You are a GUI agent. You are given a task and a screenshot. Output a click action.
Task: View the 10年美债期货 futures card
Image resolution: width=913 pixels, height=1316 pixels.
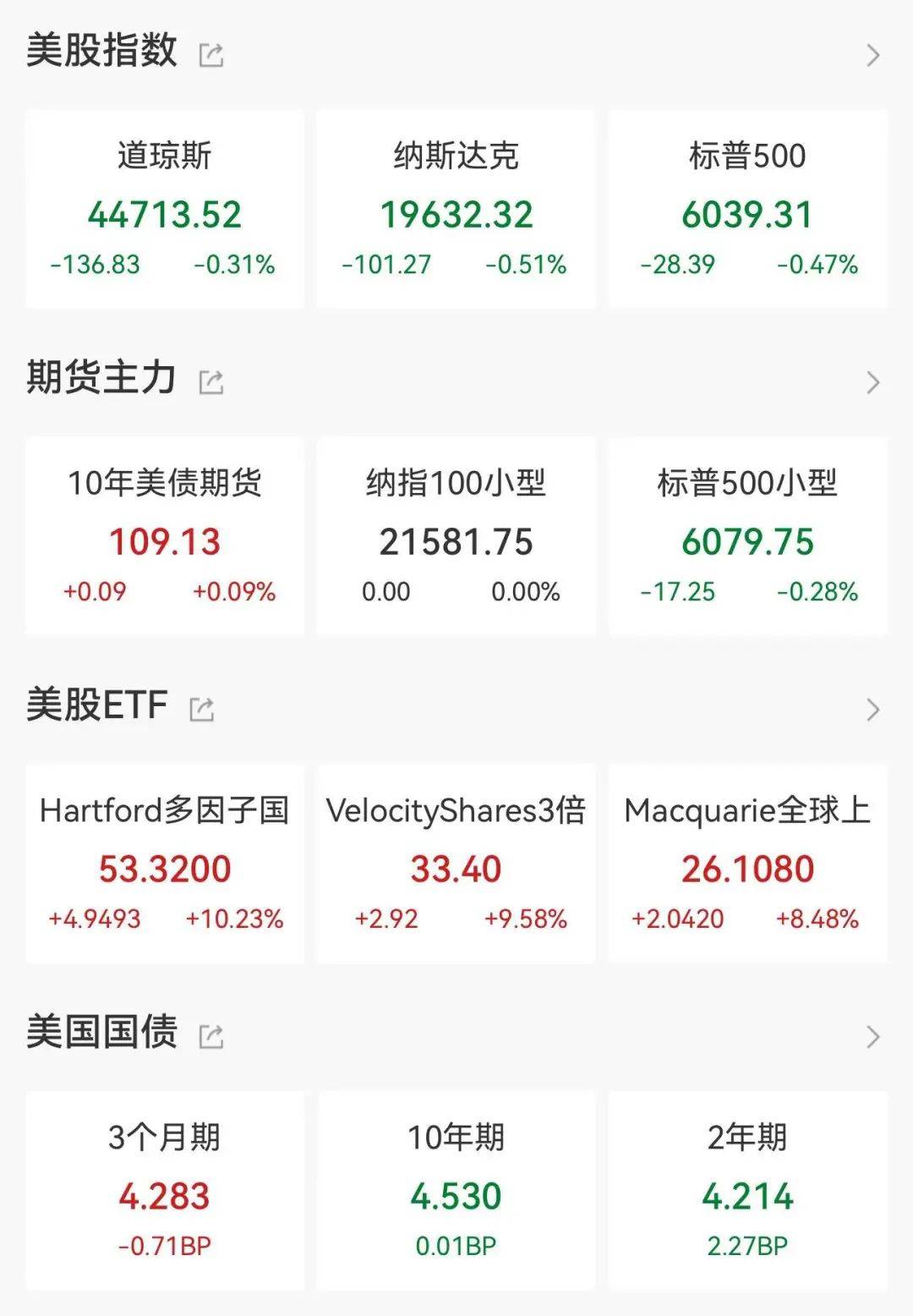tap(164, 533)
